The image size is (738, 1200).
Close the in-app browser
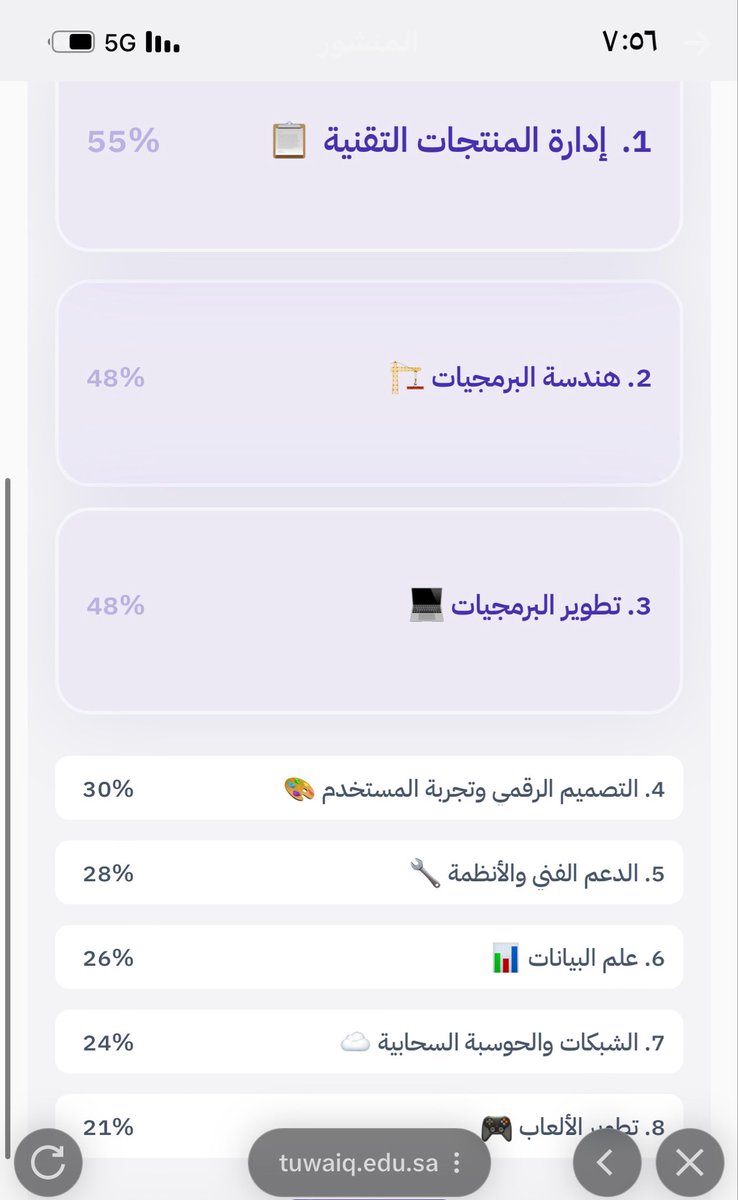(689, 1162)
